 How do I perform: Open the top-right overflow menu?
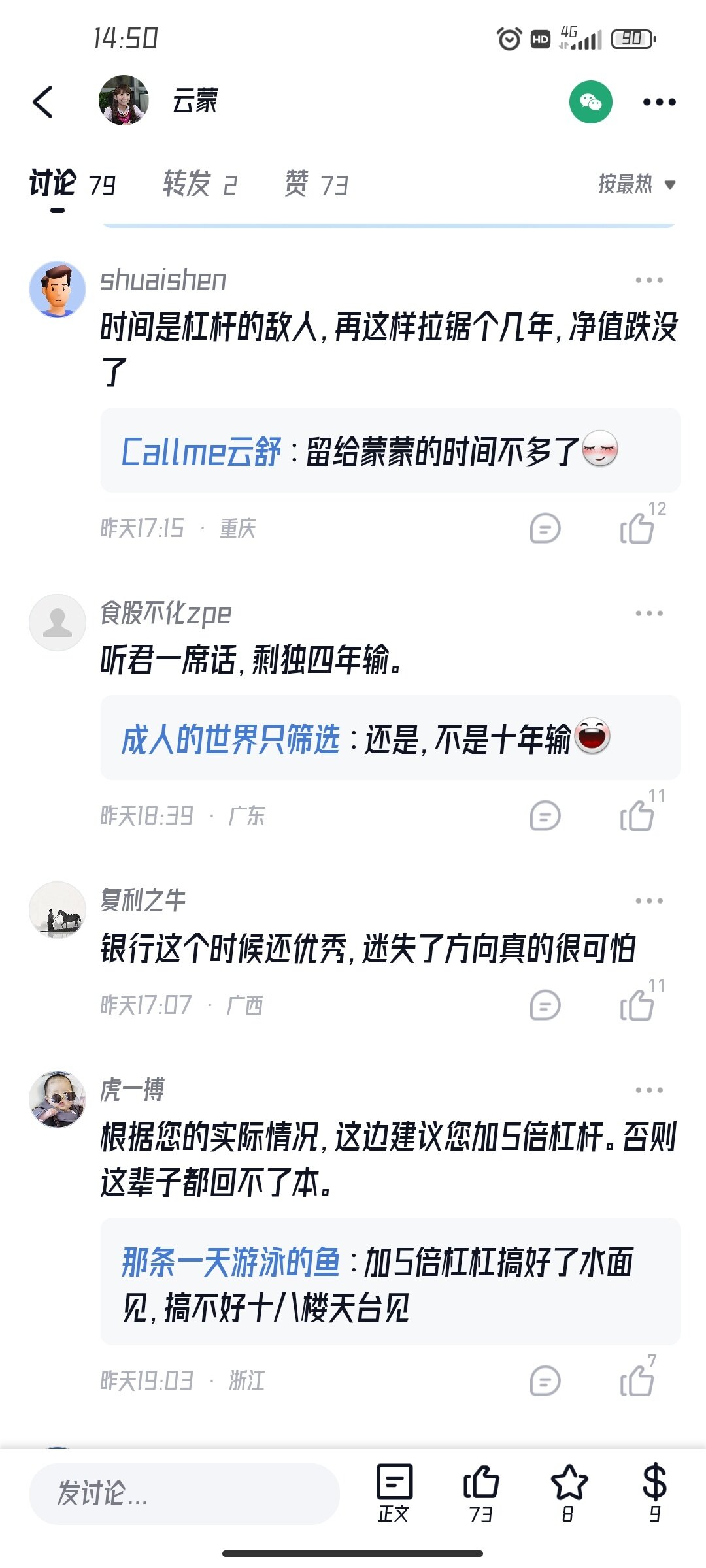pyautogui.click(x=659, y=102)
